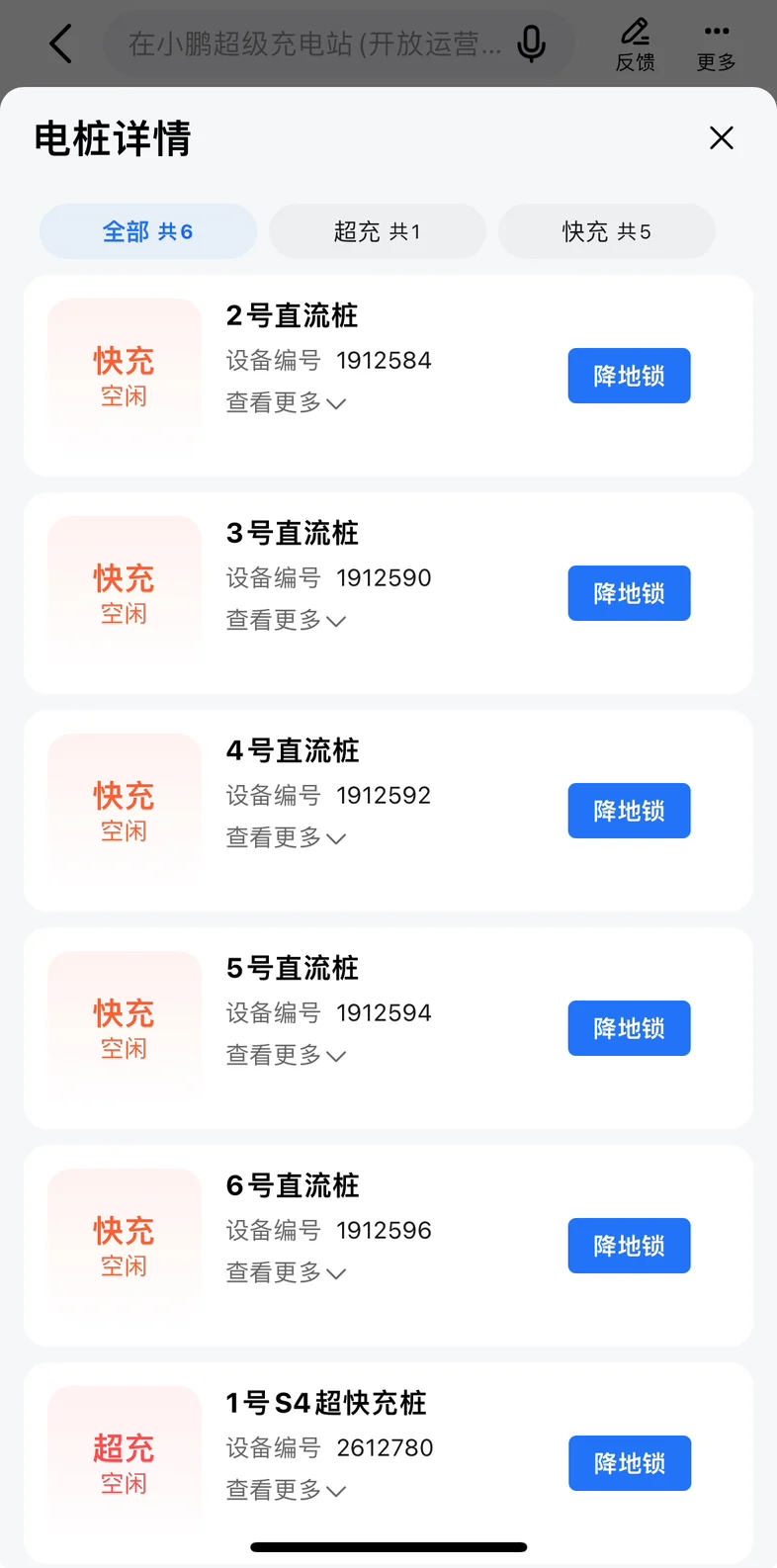777x1568 pixels.
Task: Close the 电桩详情 panel
Action: (x=722, y=138)
